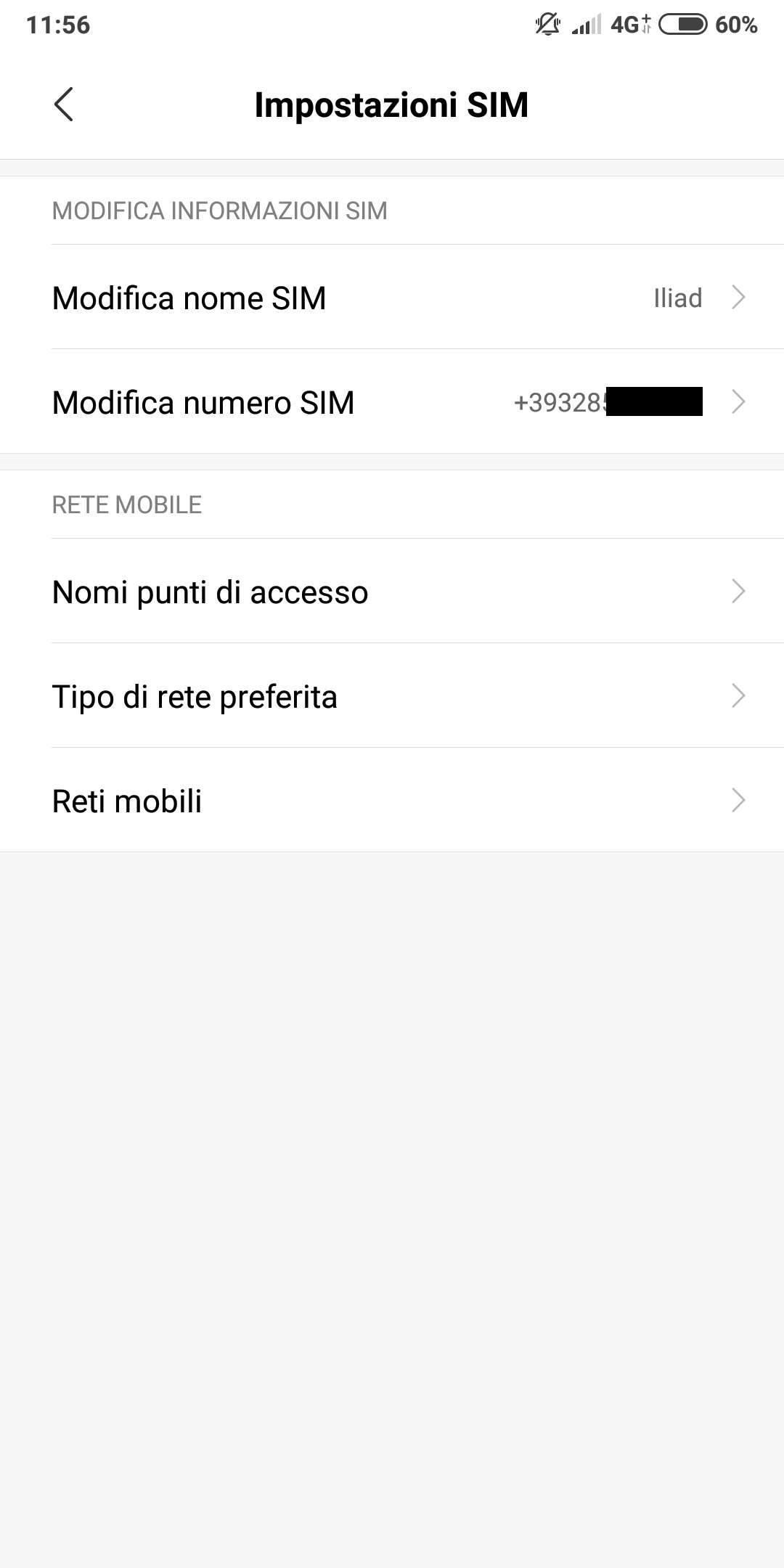Open Nomi punti di accesso
The width and height of the screenshot is (784, 1568).
392,592
